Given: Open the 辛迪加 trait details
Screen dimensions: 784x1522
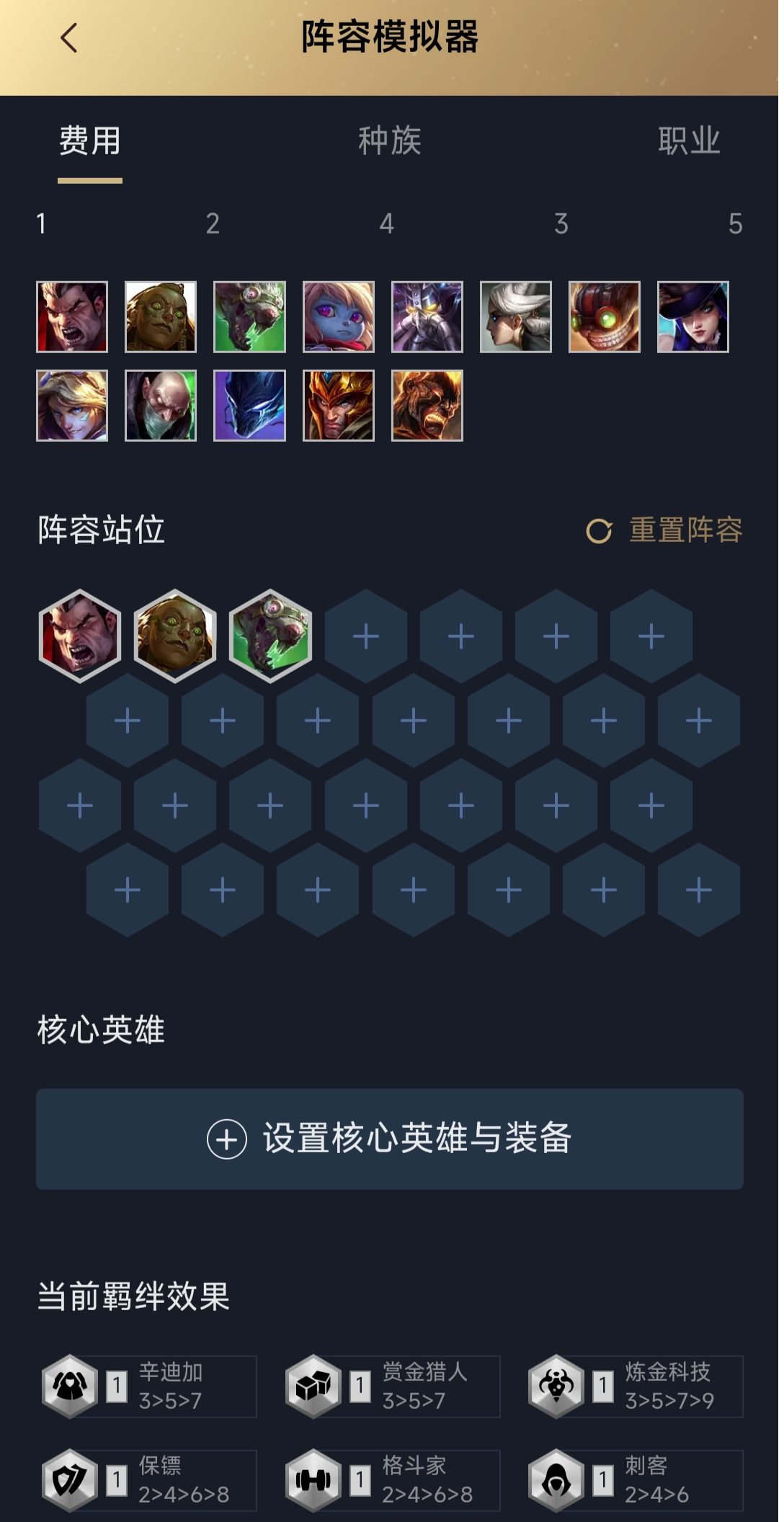Looking at the screenshot, I should (x=148, y=1386).
